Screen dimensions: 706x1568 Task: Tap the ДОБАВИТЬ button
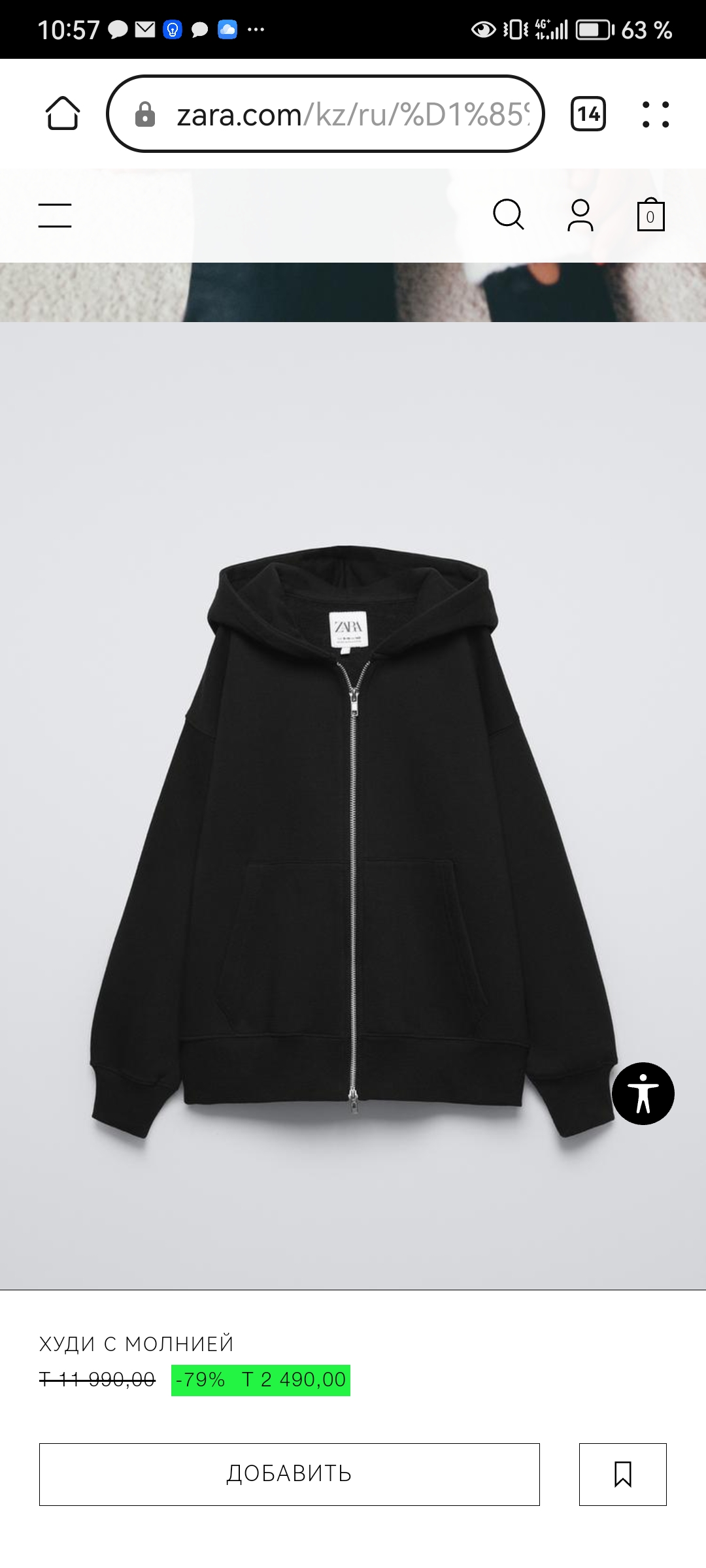click(x=290, y=1475)
